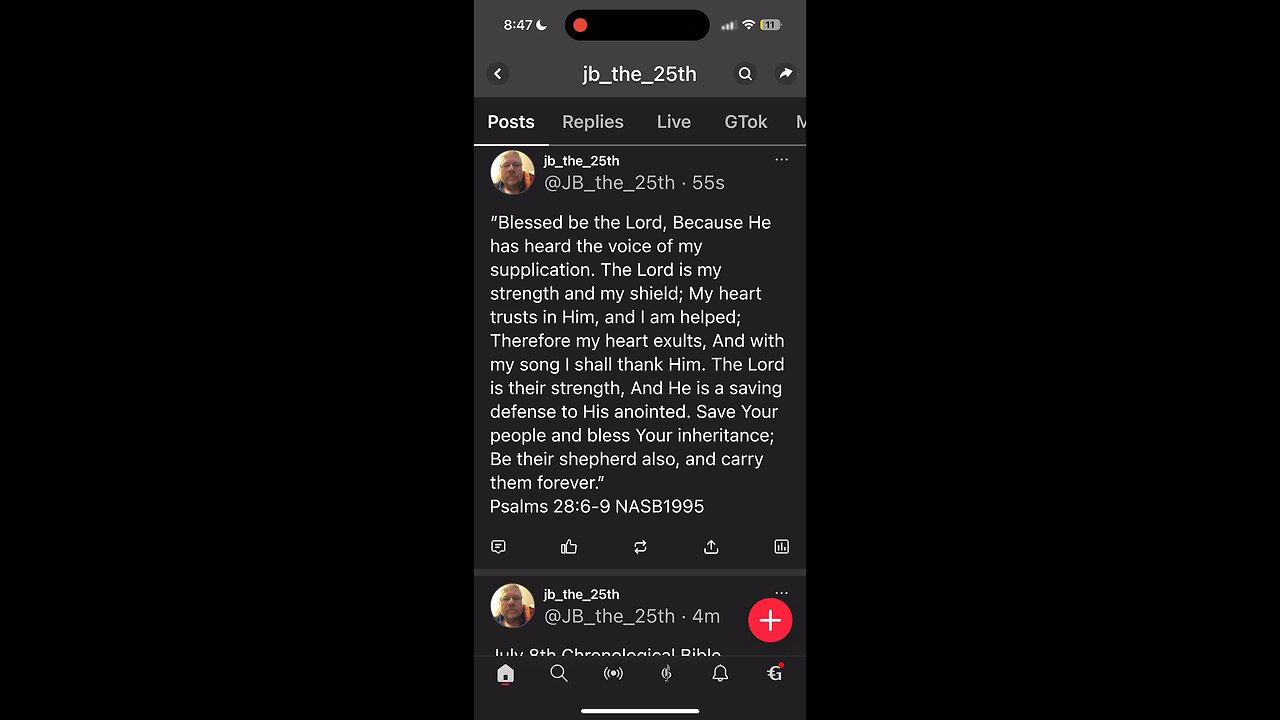This screenshot has width=1280, height=720.
Task: Search within jb_the_25th profile
Action: [745, 74]
